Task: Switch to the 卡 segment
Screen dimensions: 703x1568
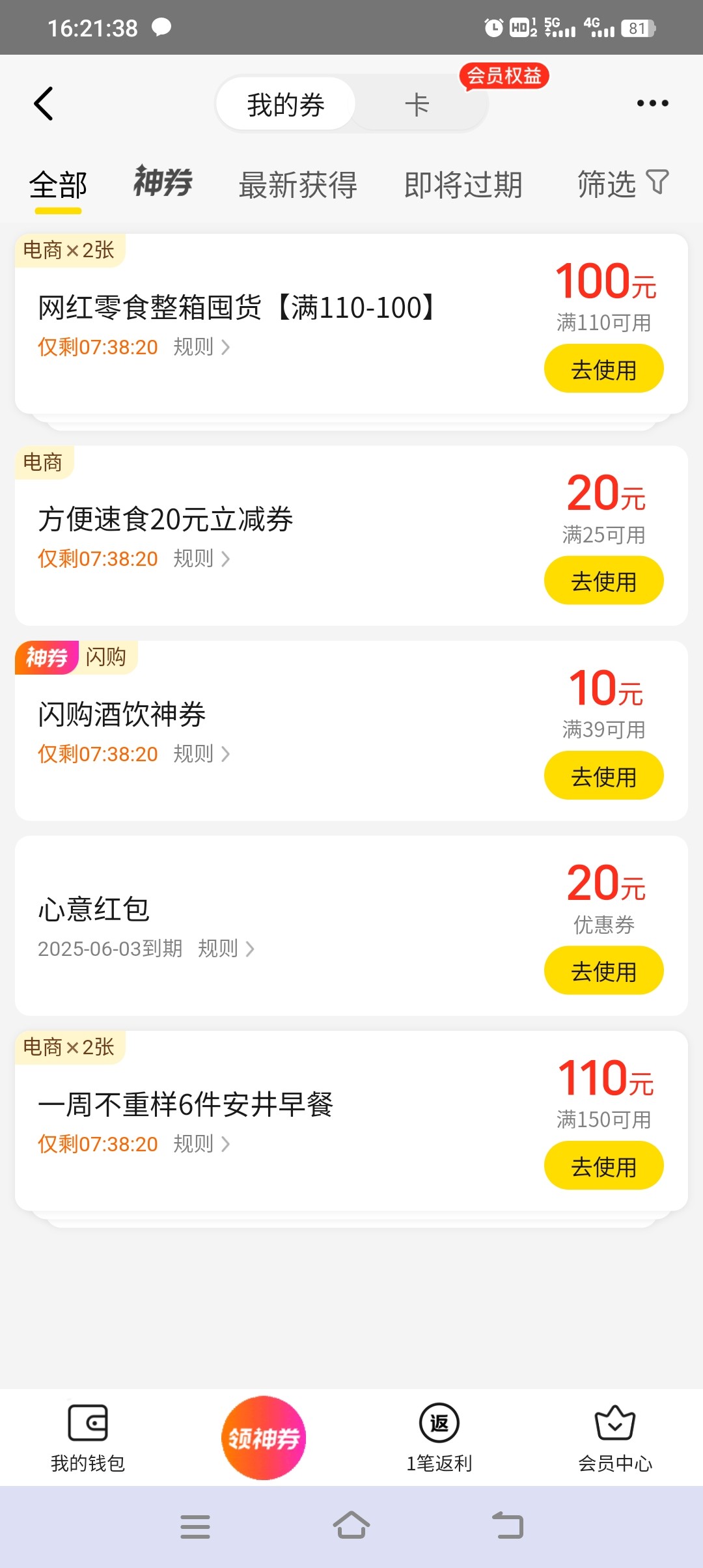Action: [417, 104]
